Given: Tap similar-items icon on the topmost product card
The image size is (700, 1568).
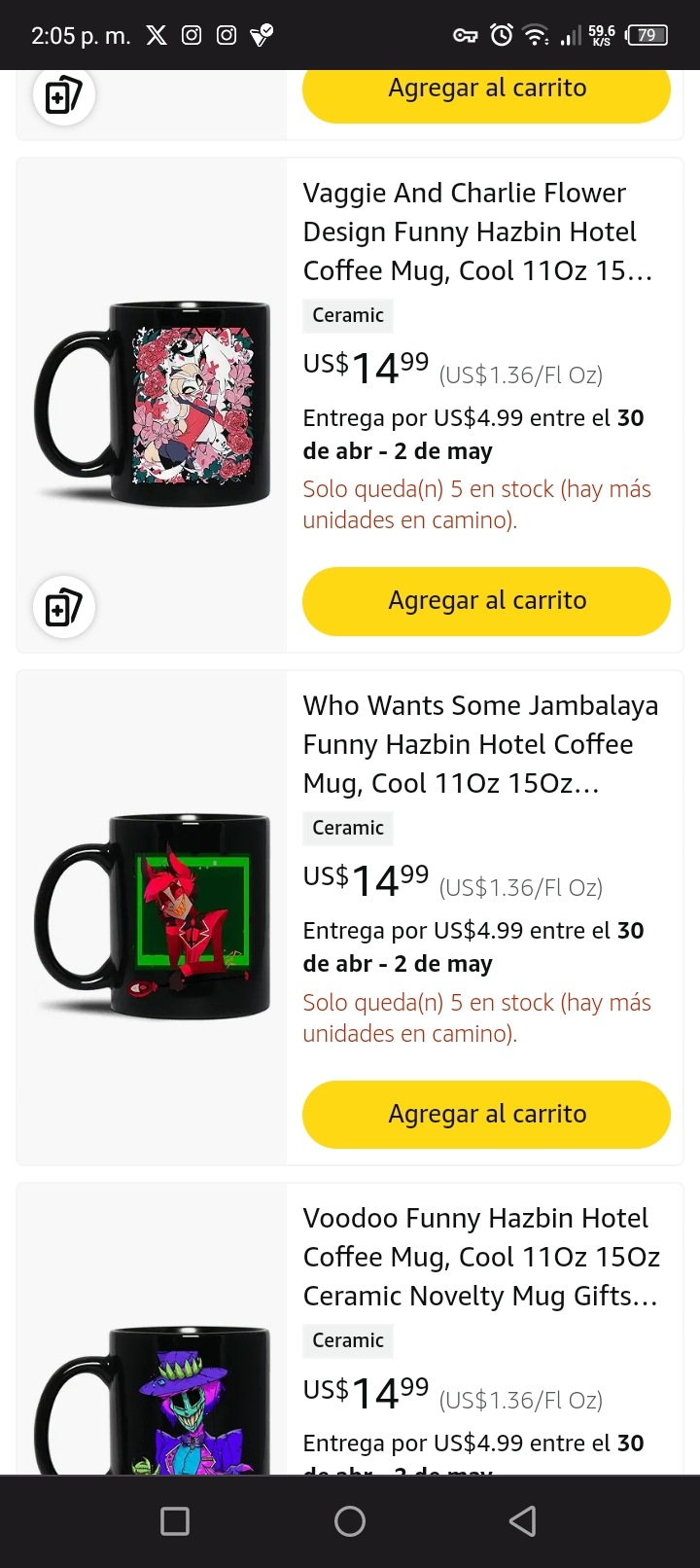Looking at the screenshot, I should pos(64,95).
